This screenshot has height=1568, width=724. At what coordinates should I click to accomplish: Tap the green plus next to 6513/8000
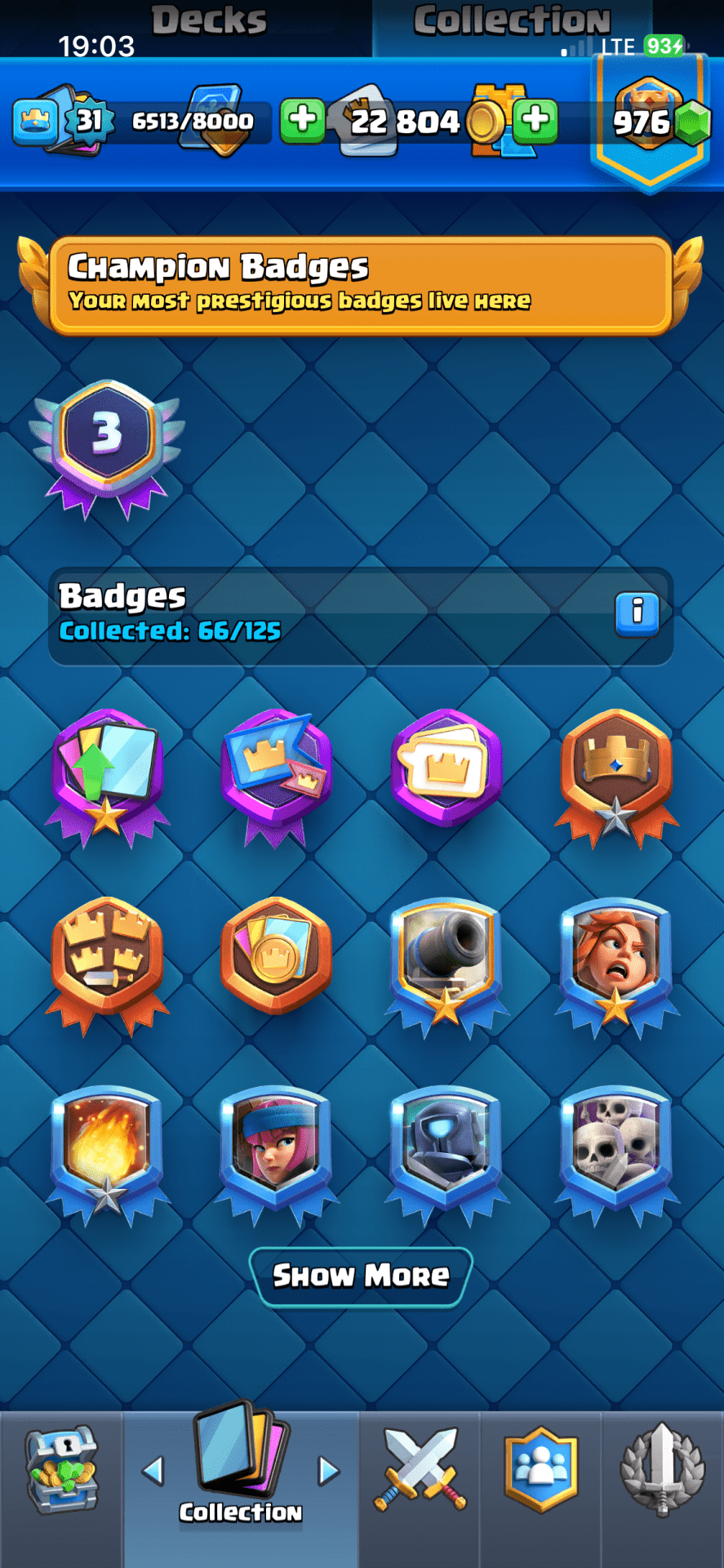[302, 121]
